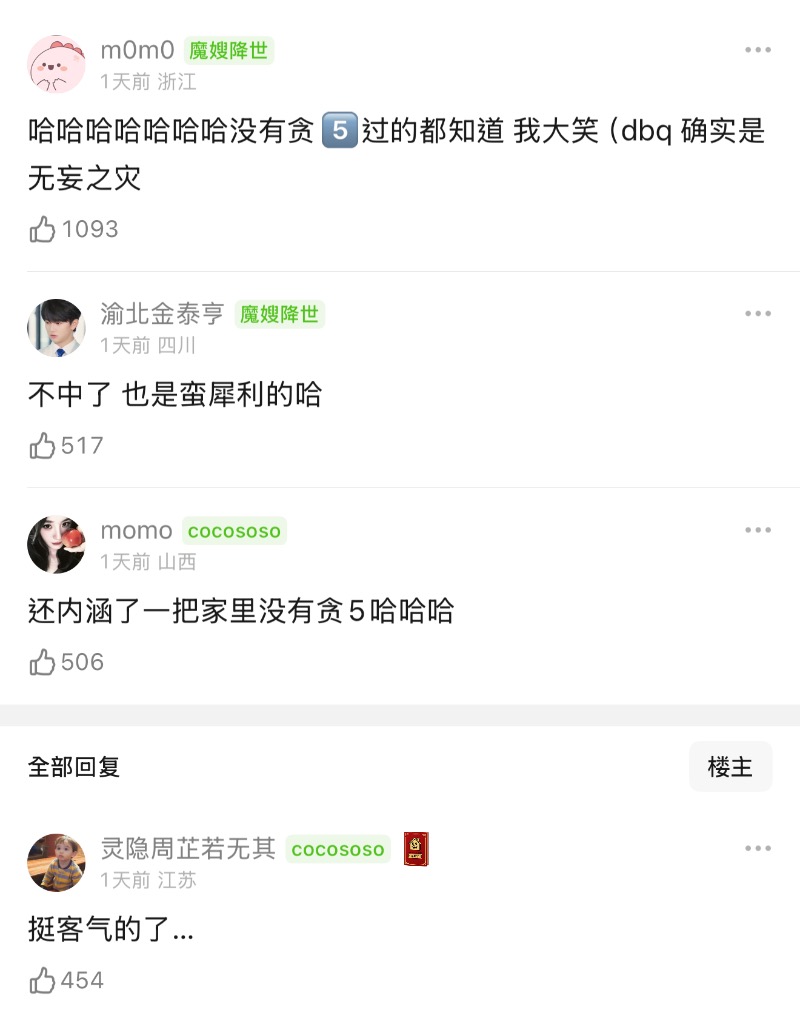This screenshot has height=1018, width=800.
Task: View m0m0's profile avatar
Action: (56, 64)
